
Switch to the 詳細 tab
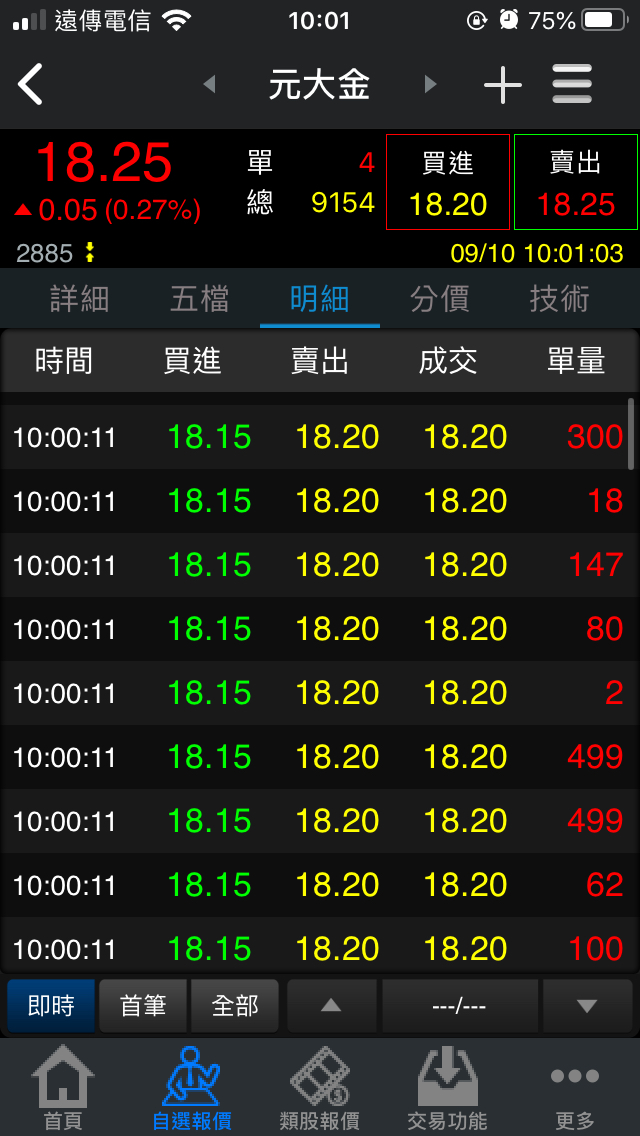(x=80, y=298)
